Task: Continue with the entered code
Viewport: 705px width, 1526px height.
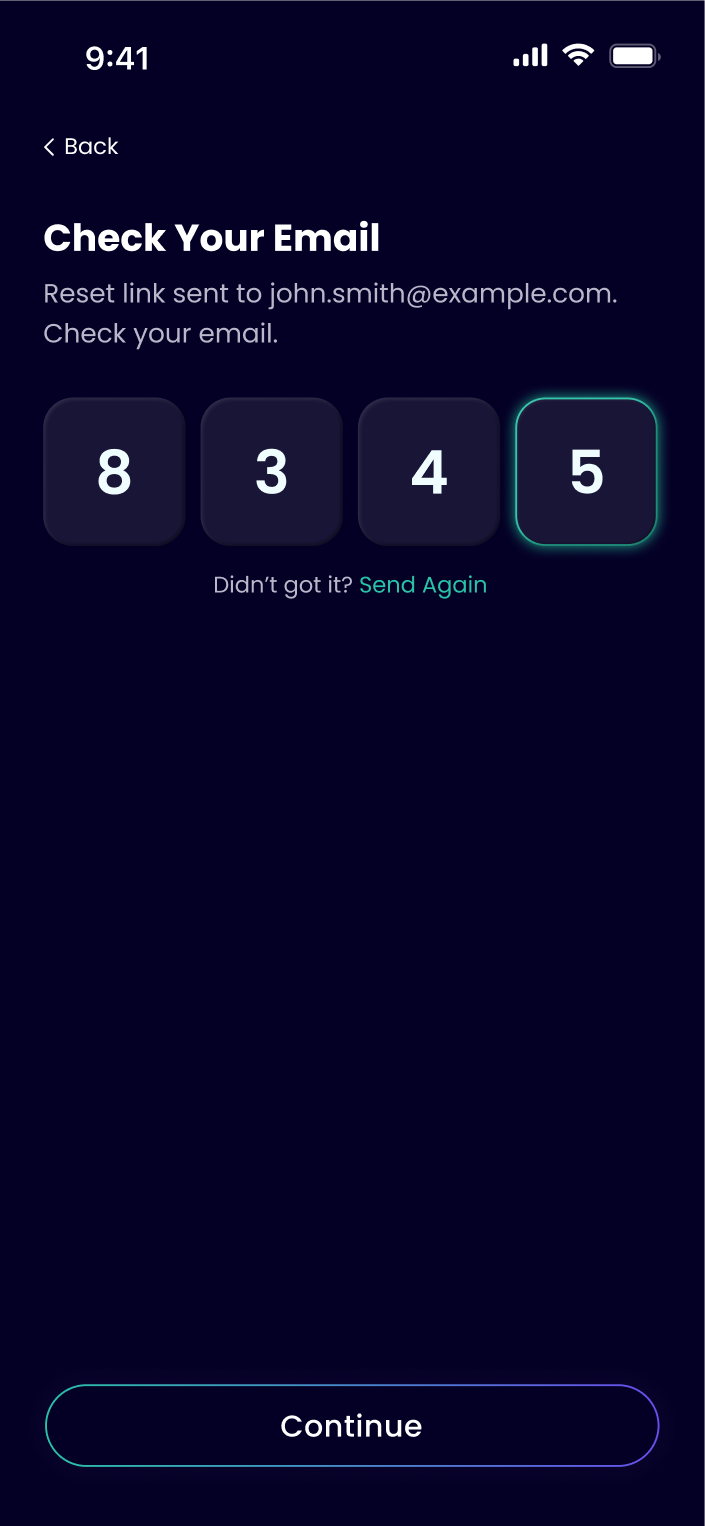Action: [352, 1425]
